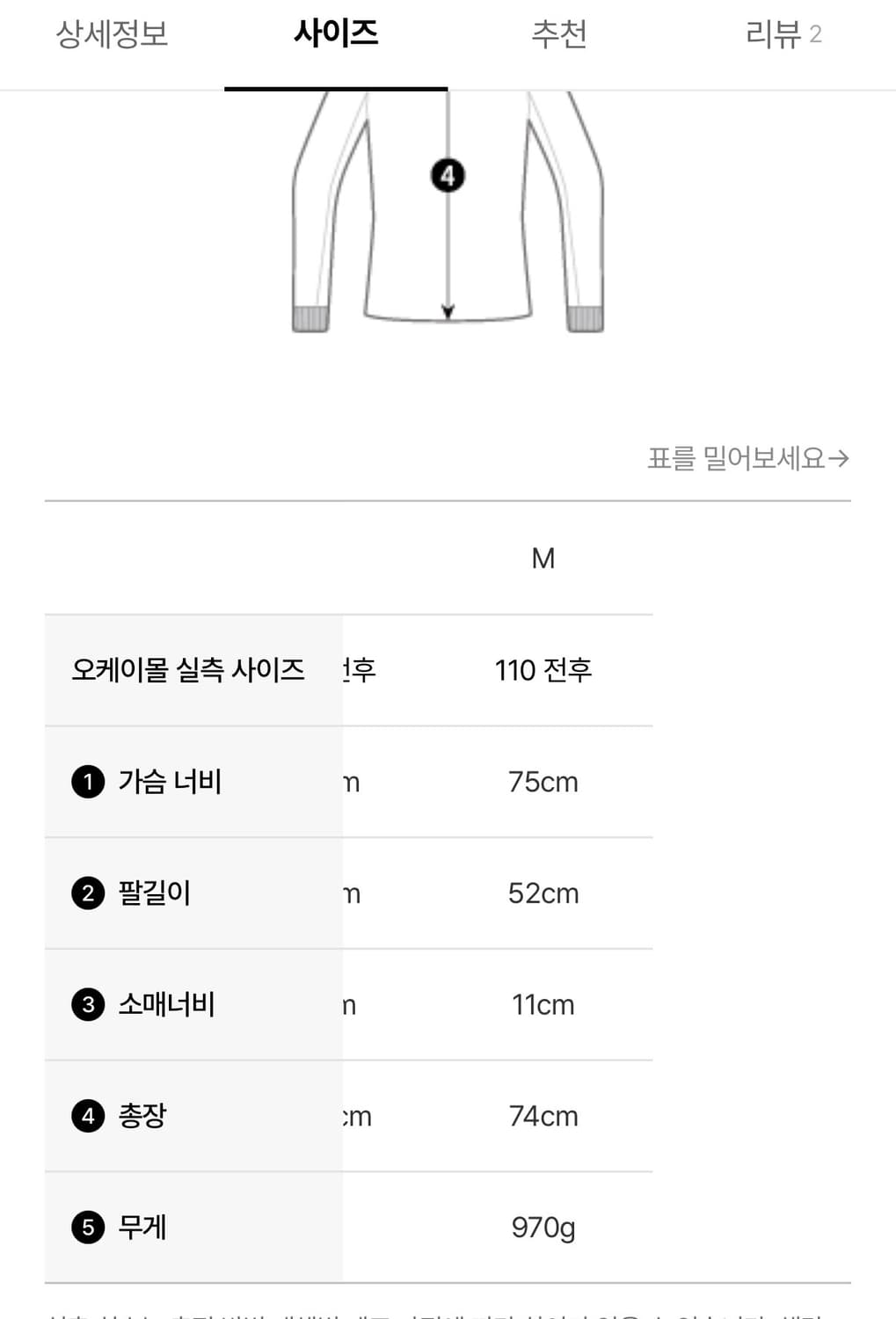
Task: Select the 오케이몰 실측 사이즈 header cell
Action: (x=190, y=670)
